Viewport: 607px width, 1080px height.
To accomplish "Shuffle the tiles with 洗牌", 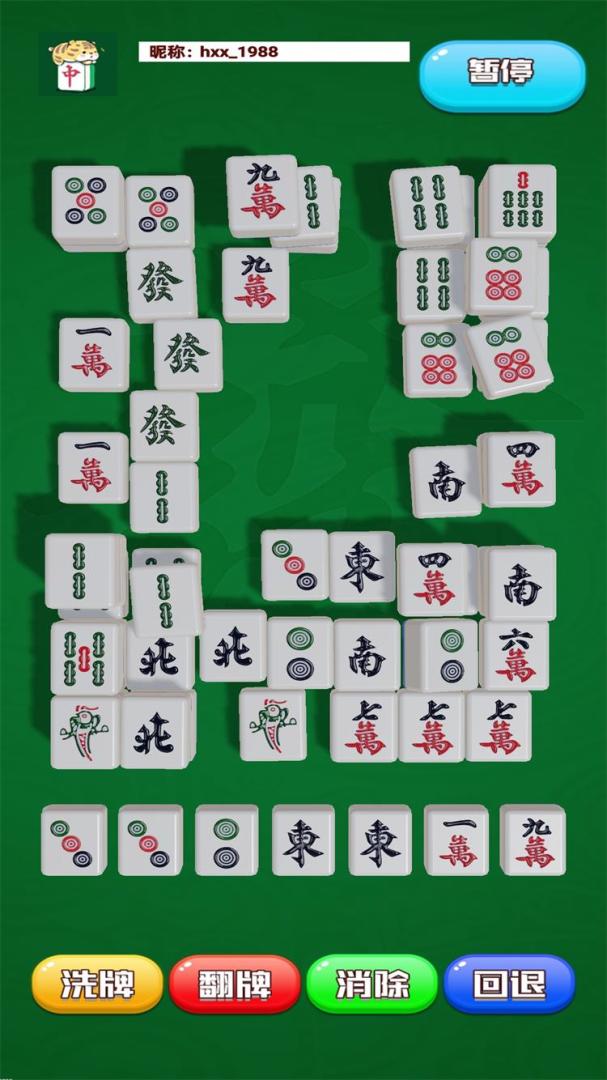I will click(x=98, y=984).
